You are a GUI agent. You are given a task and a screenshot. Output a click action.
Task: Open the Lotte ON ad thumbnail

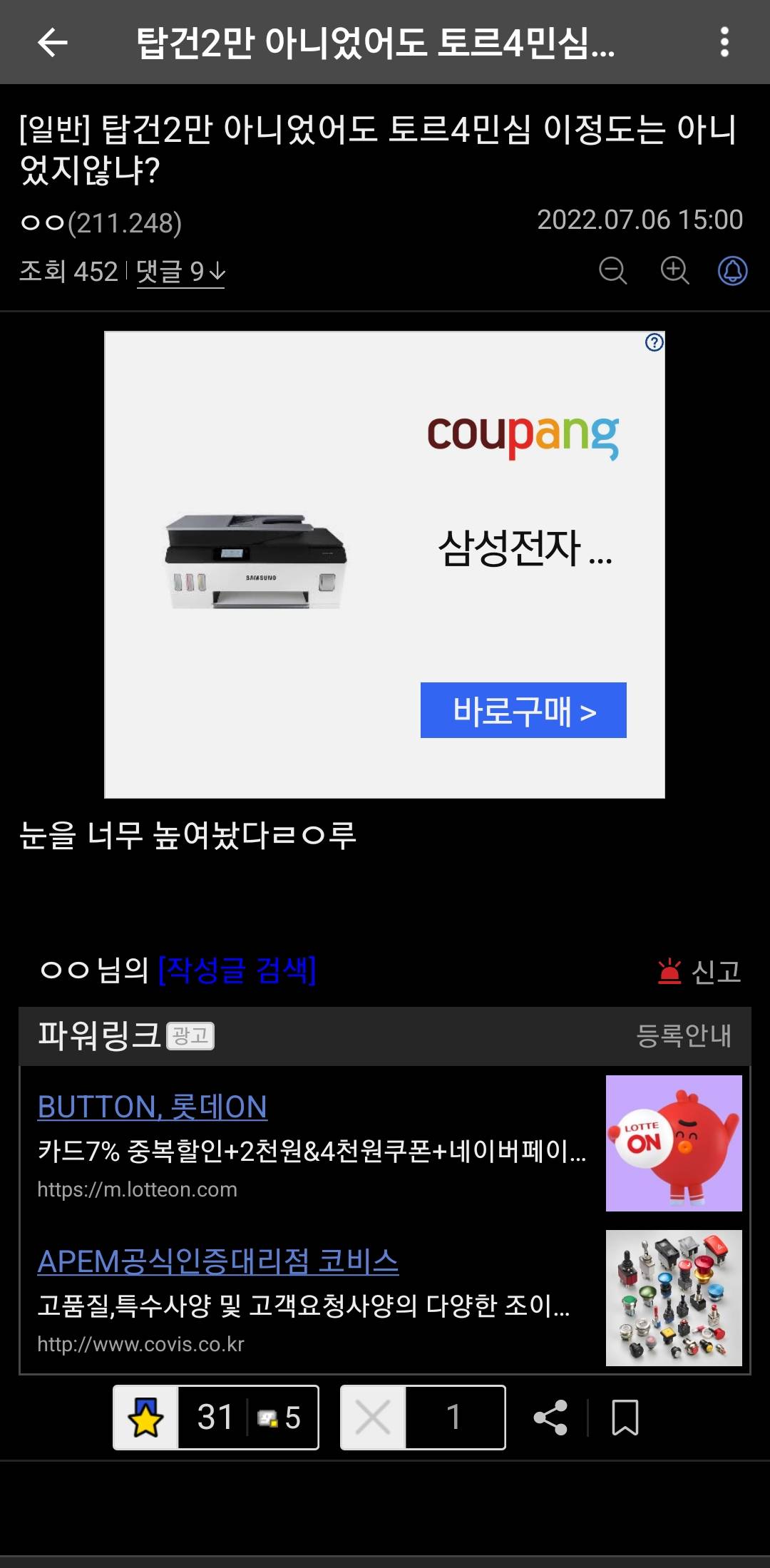point(674,1143)
